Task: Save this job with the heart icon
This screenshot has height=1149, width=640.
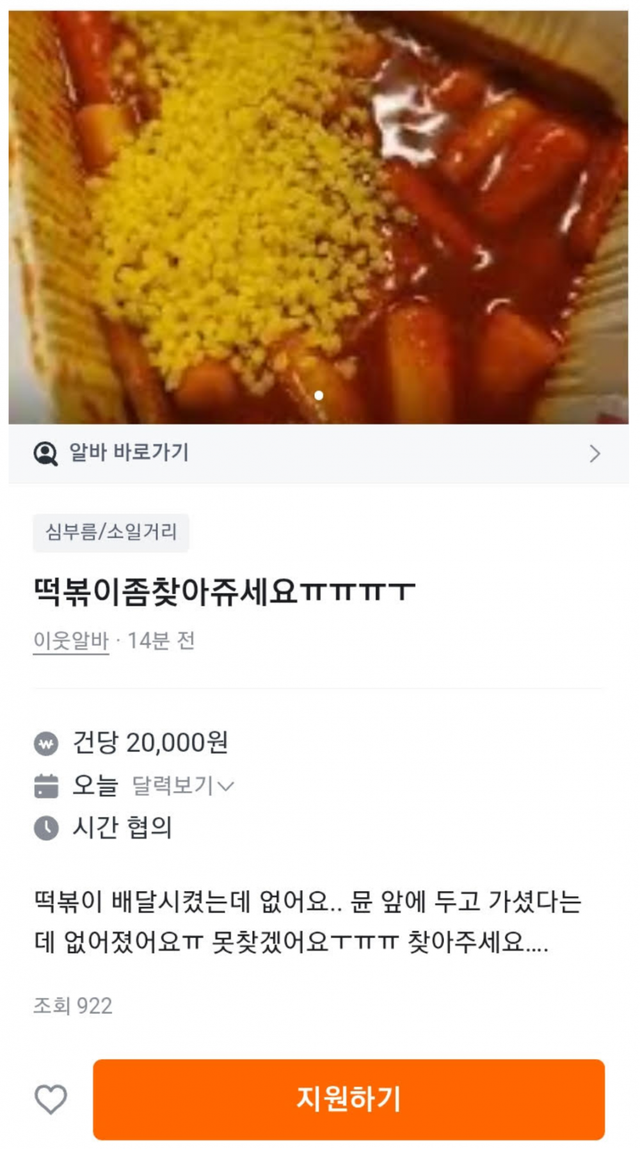Action: click(51, 1099)
